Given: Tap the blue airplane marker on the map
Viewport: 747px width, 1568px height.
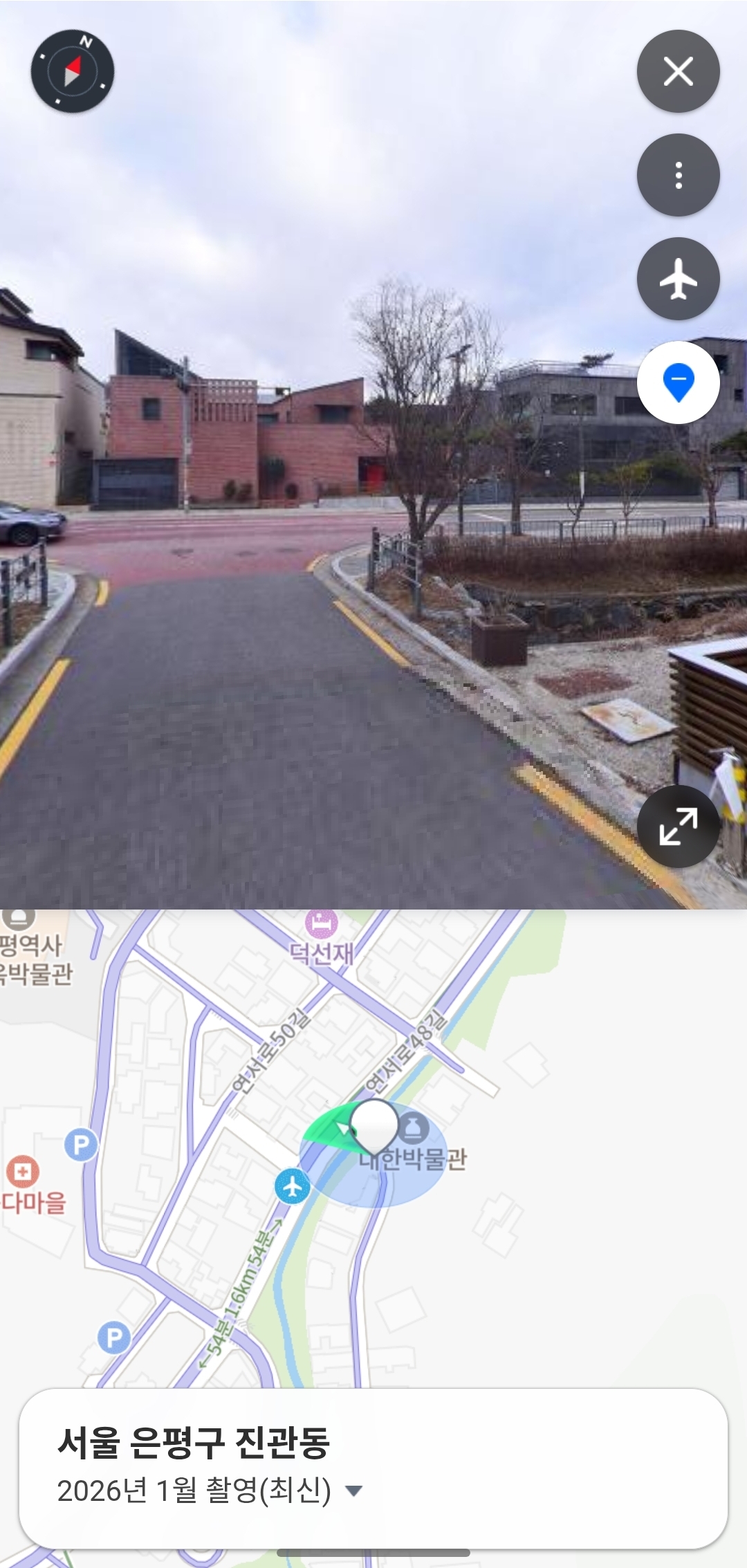Looking at the screenshot, I should pyautogui.click(x=293, y=1186).
